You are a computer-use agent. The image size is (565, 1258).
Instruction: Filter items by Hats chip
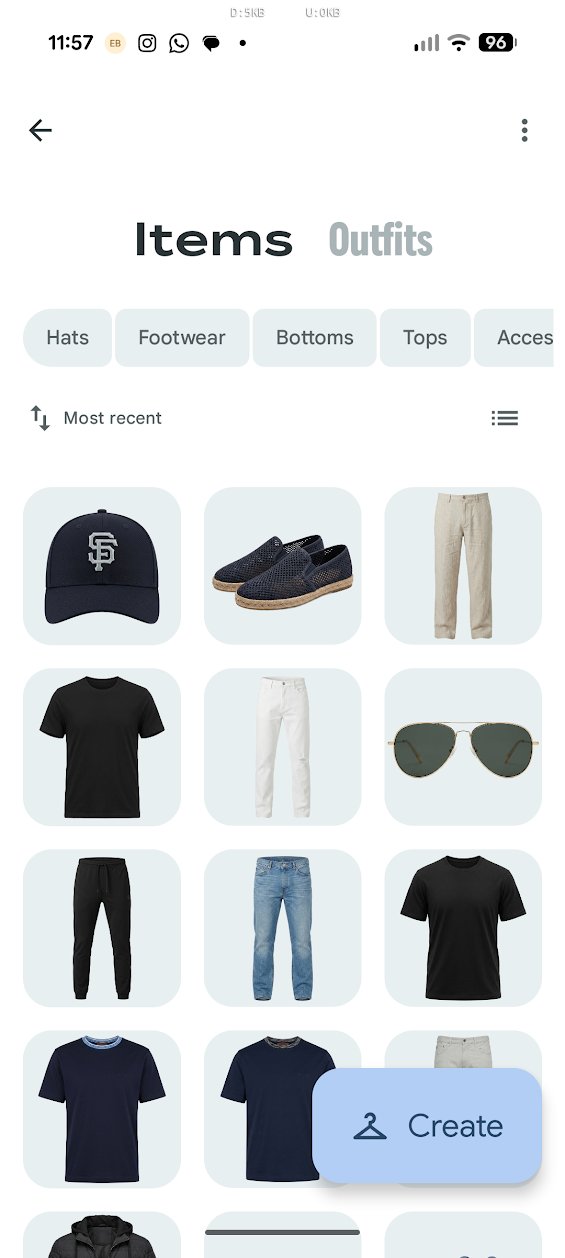click(68, 338)
